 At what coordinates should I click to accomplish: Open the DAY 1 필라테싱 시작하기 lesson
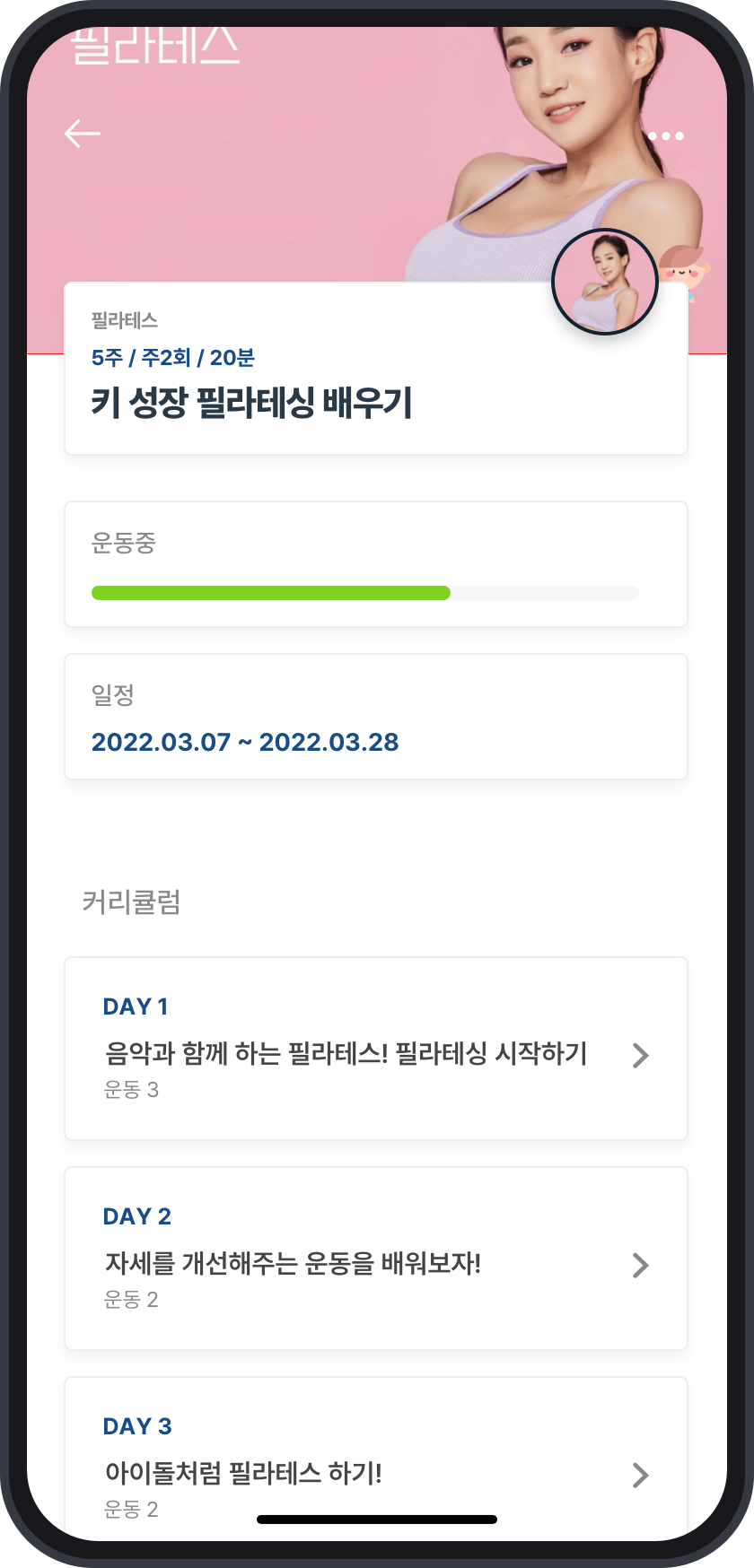(x=376, y=1049)
